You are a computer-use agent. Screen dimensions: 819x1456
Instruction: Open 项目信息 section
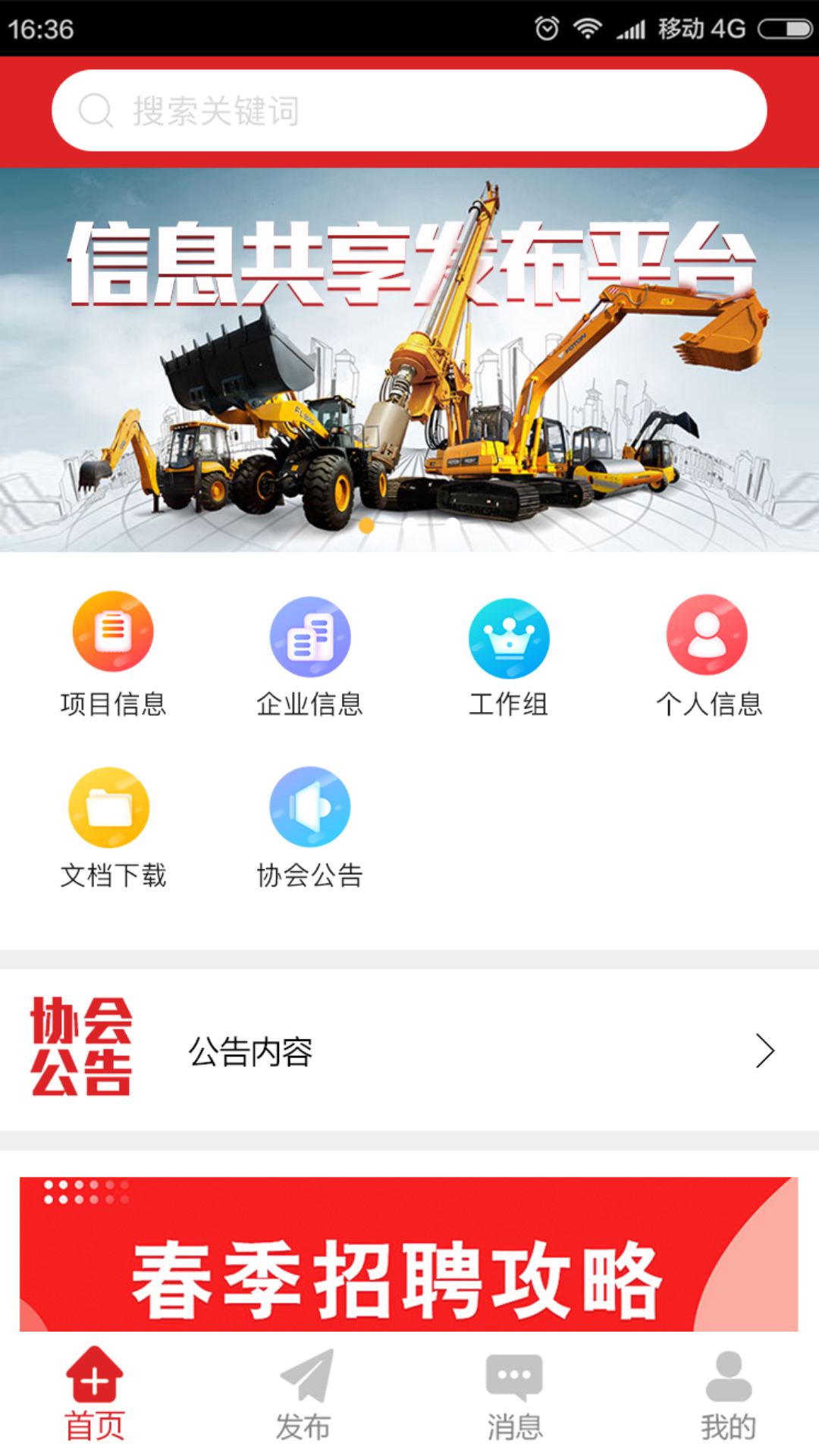click(x=113, y=654)
